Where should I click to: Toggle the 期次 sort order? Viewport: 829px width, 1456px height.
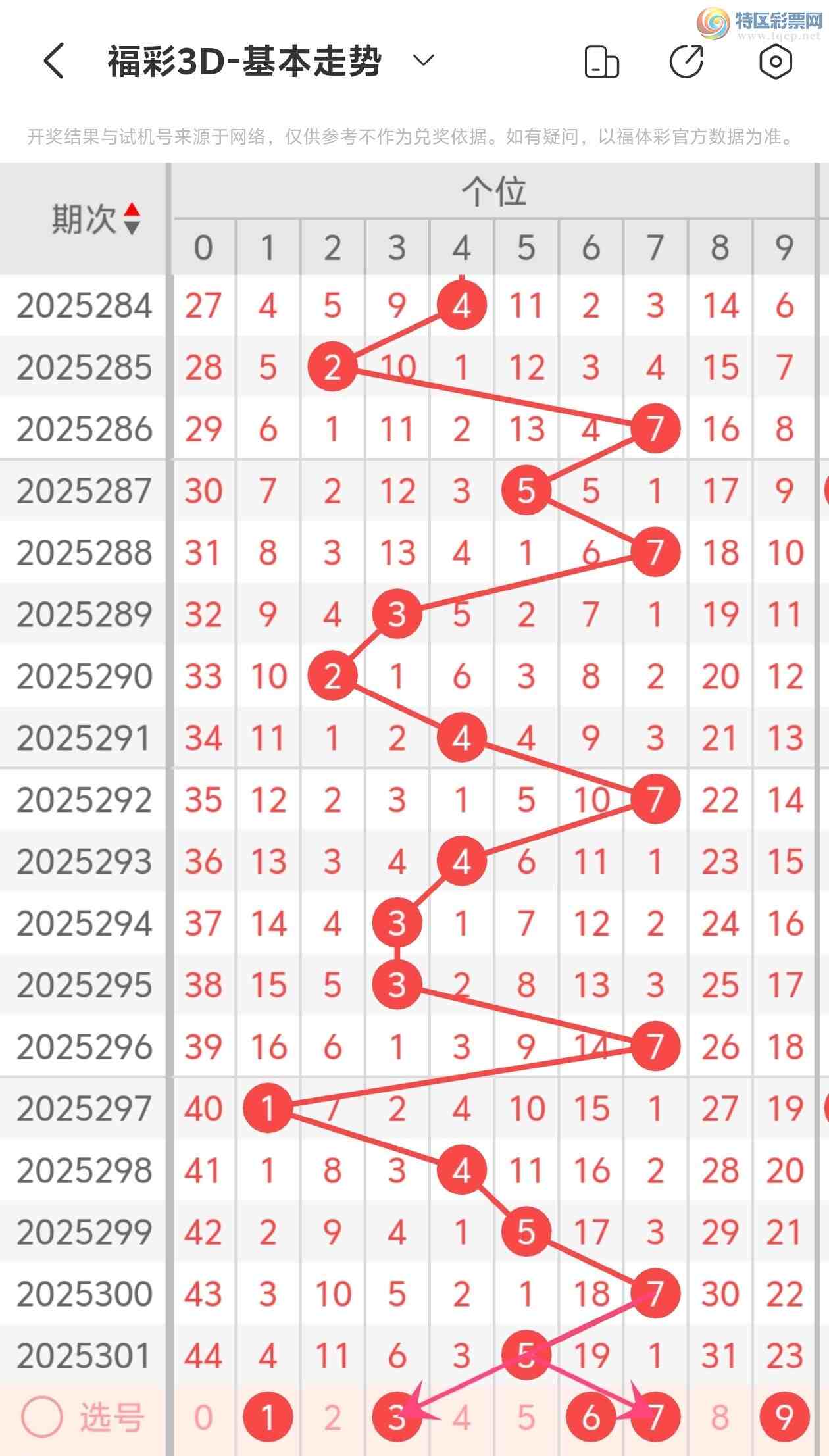tap(132, 218)
